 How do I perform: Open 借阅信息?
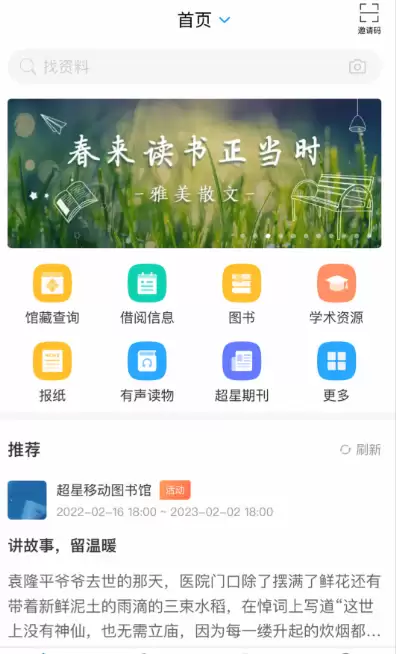[147, 294]
